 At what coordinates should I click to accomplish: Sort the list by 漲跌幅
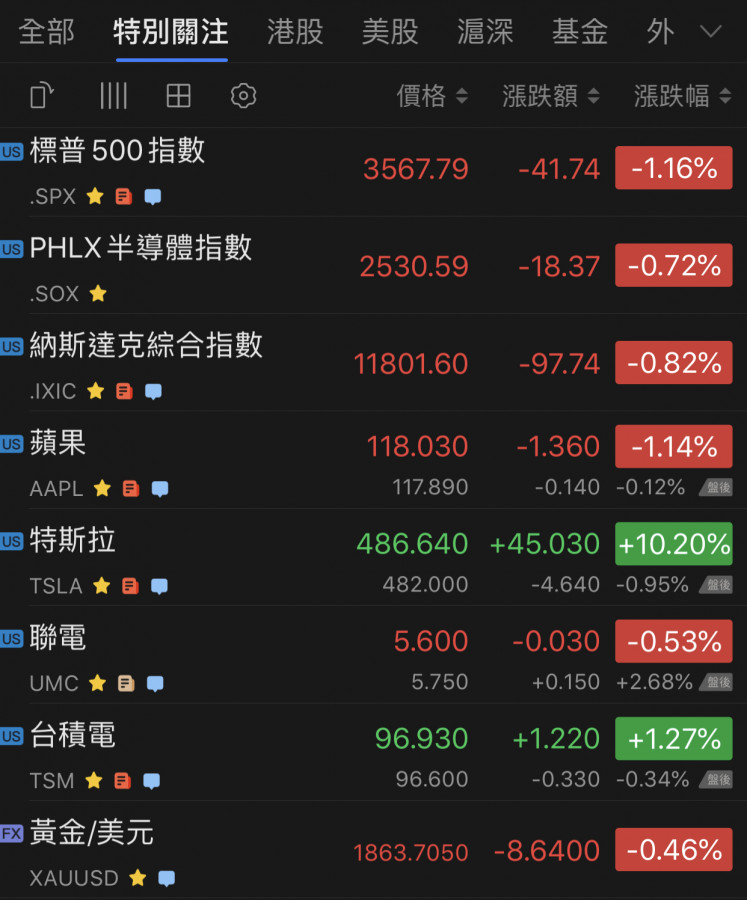point(683,96)
